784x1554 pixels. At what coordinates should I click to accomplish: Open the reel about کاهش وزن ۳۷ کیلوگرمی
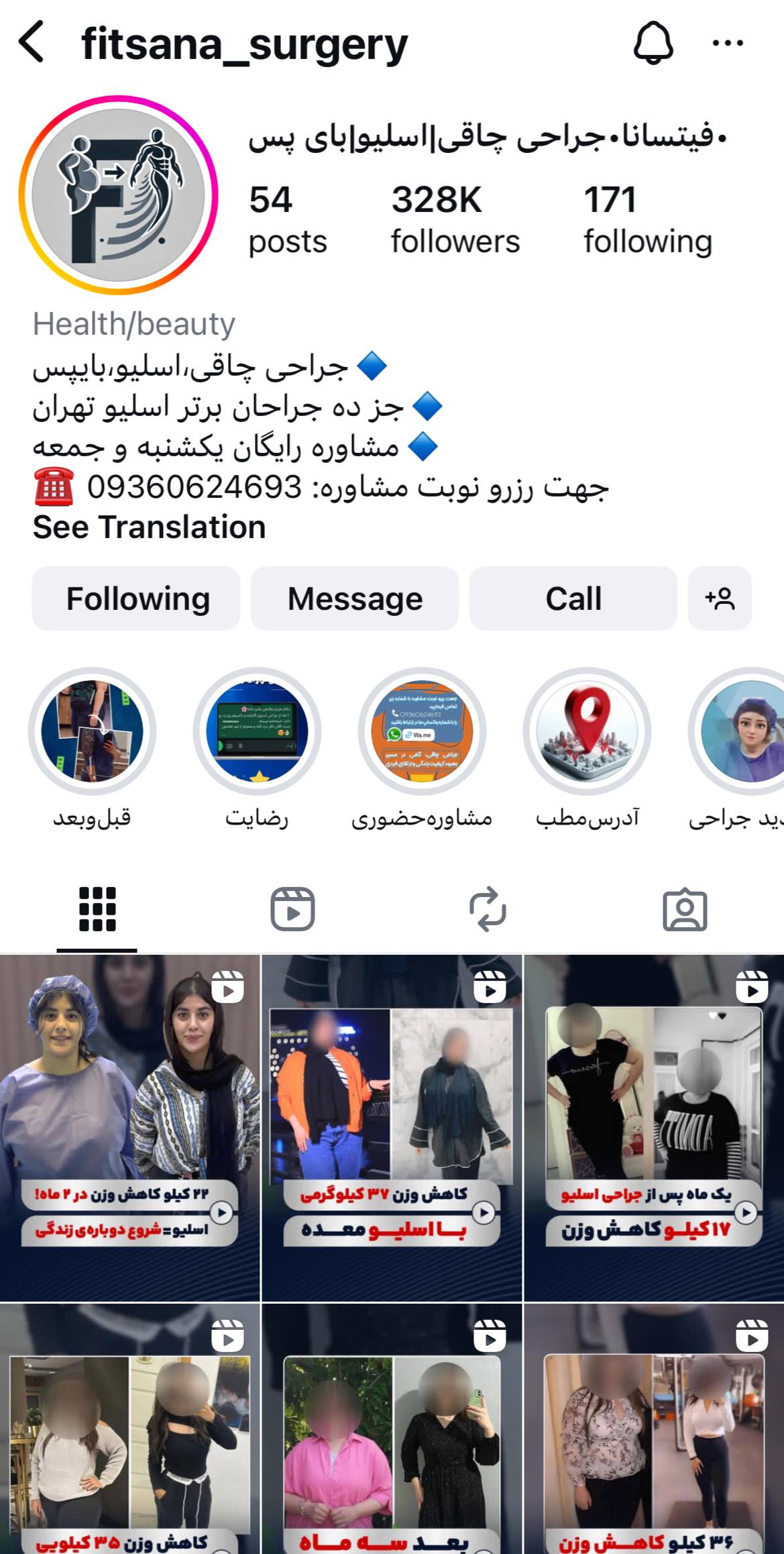(x=392, y=1127)
